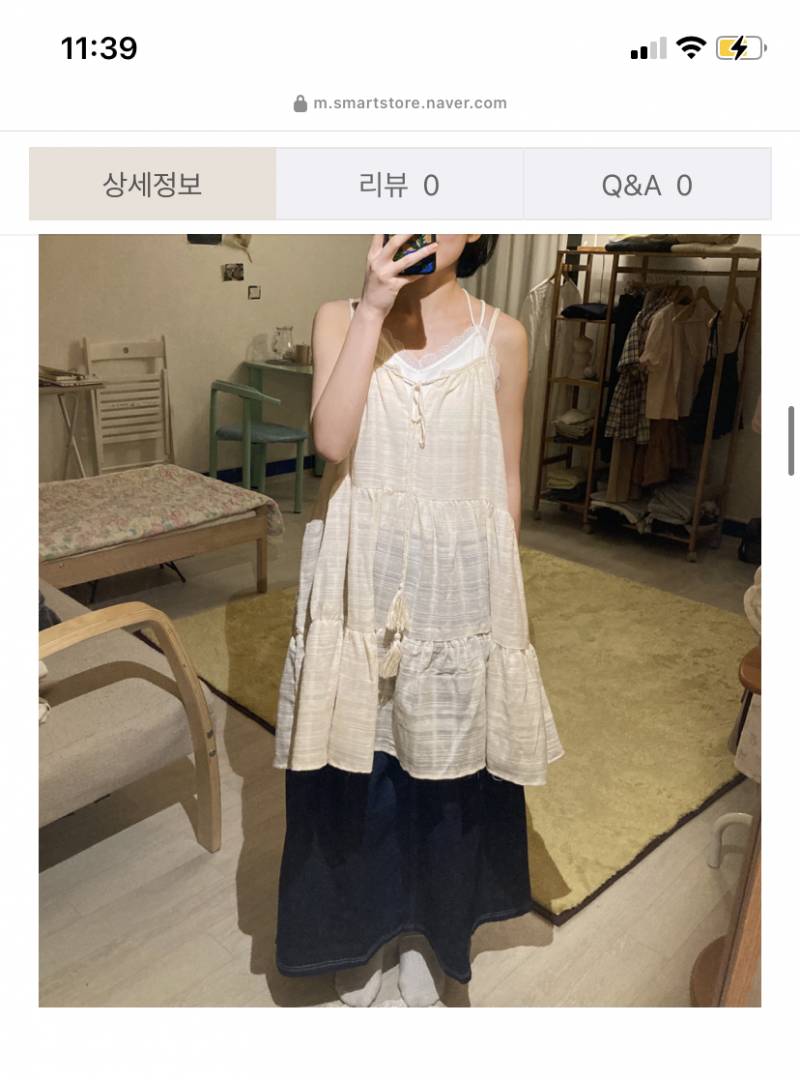The image size is (800, 1080).
Task: Open the 리뷰 0 reviews tab
Action: click(399, 184)
